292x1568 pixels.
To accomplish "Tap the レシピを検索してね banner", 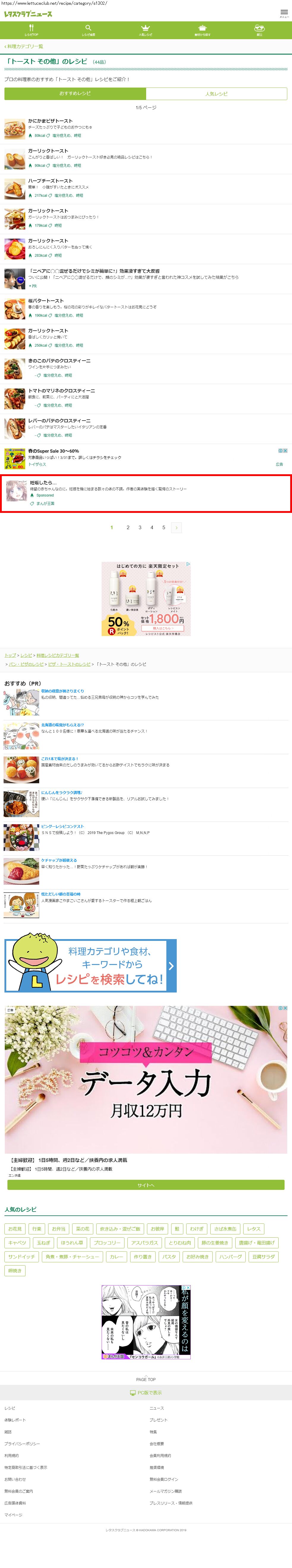I will (90, 966).
